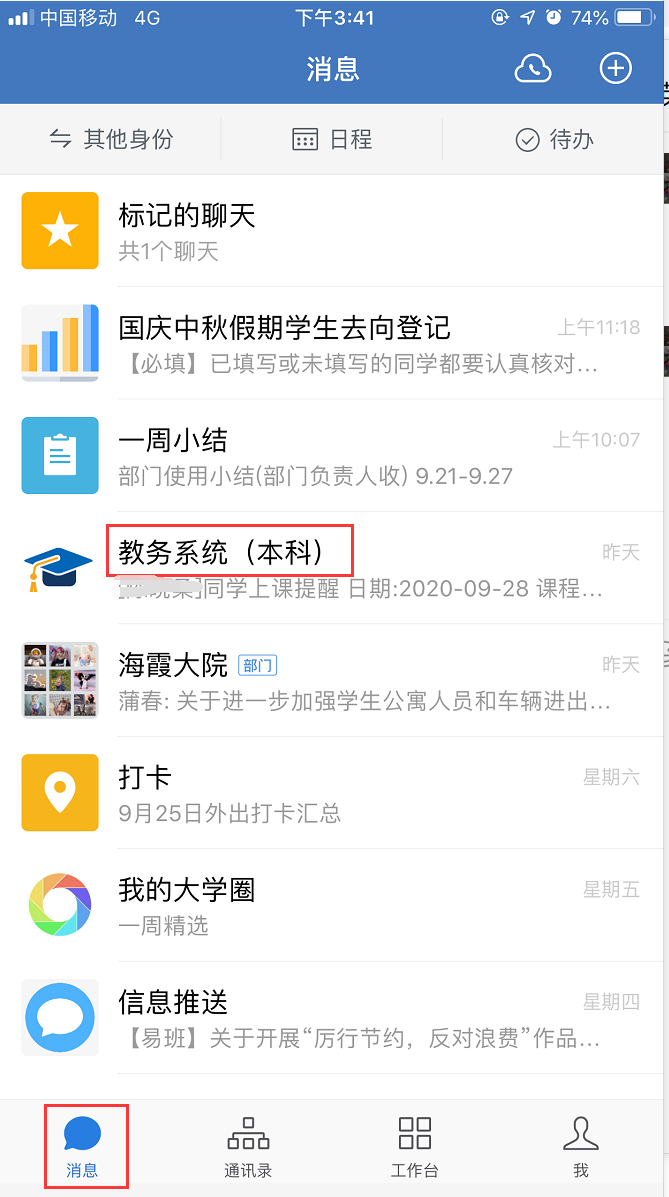Open the 海霞大院 group chat
The width and height of the screenshot is (669, 1197).
click(x=330, y=681)
